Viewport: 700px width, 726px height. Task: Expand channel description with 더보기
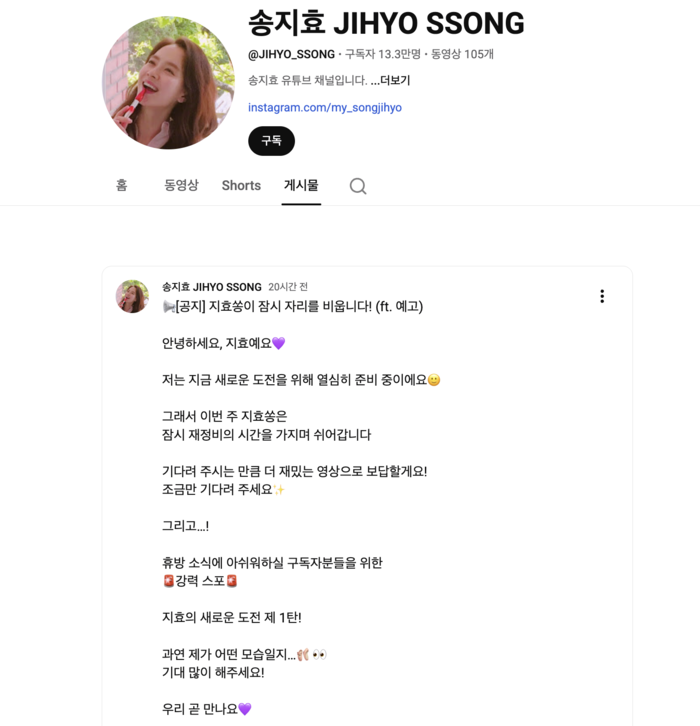[390, 81]
